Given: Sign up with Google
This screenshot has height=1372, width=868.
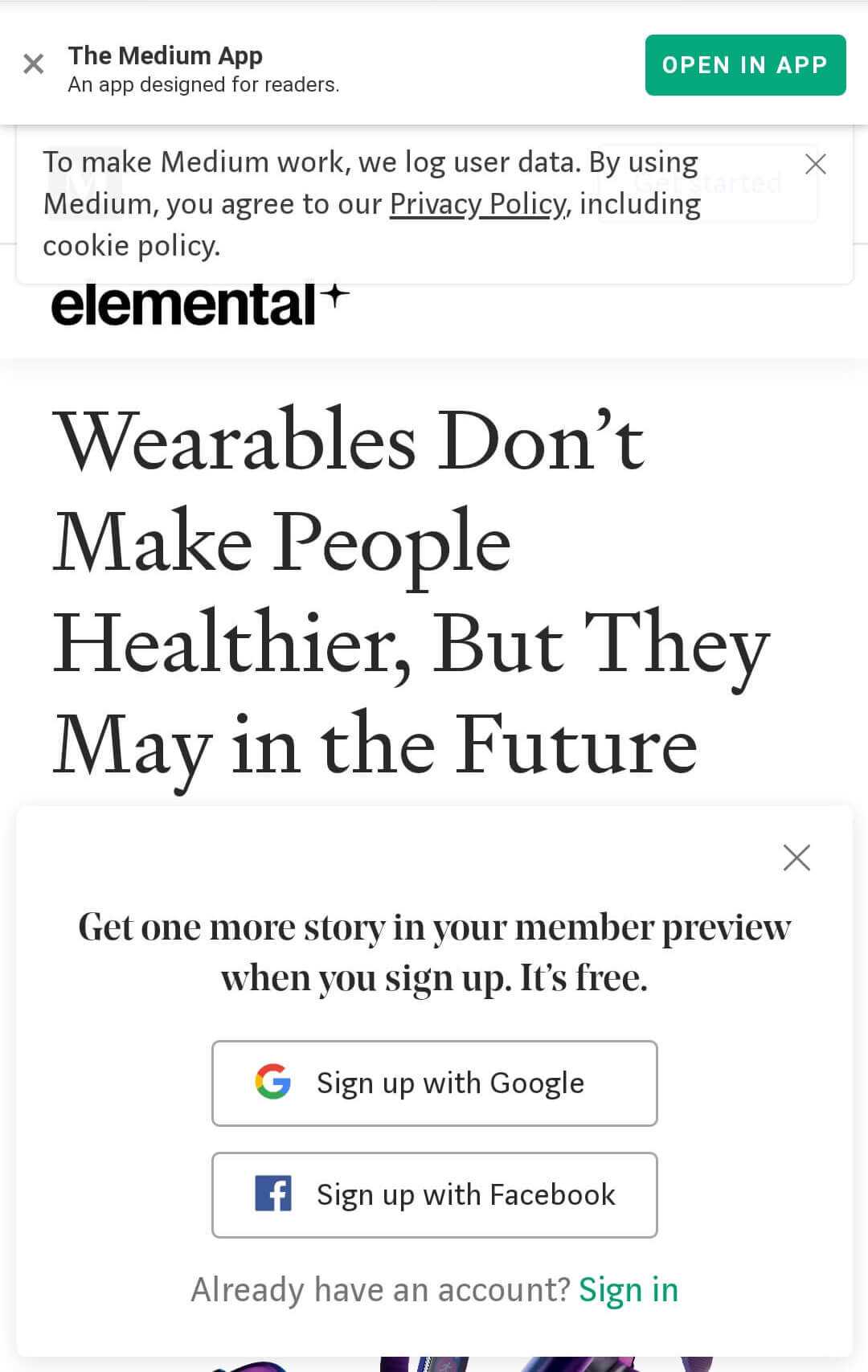Looking at the screenshot, I should pyautogui.click(x=434, y=1083).
